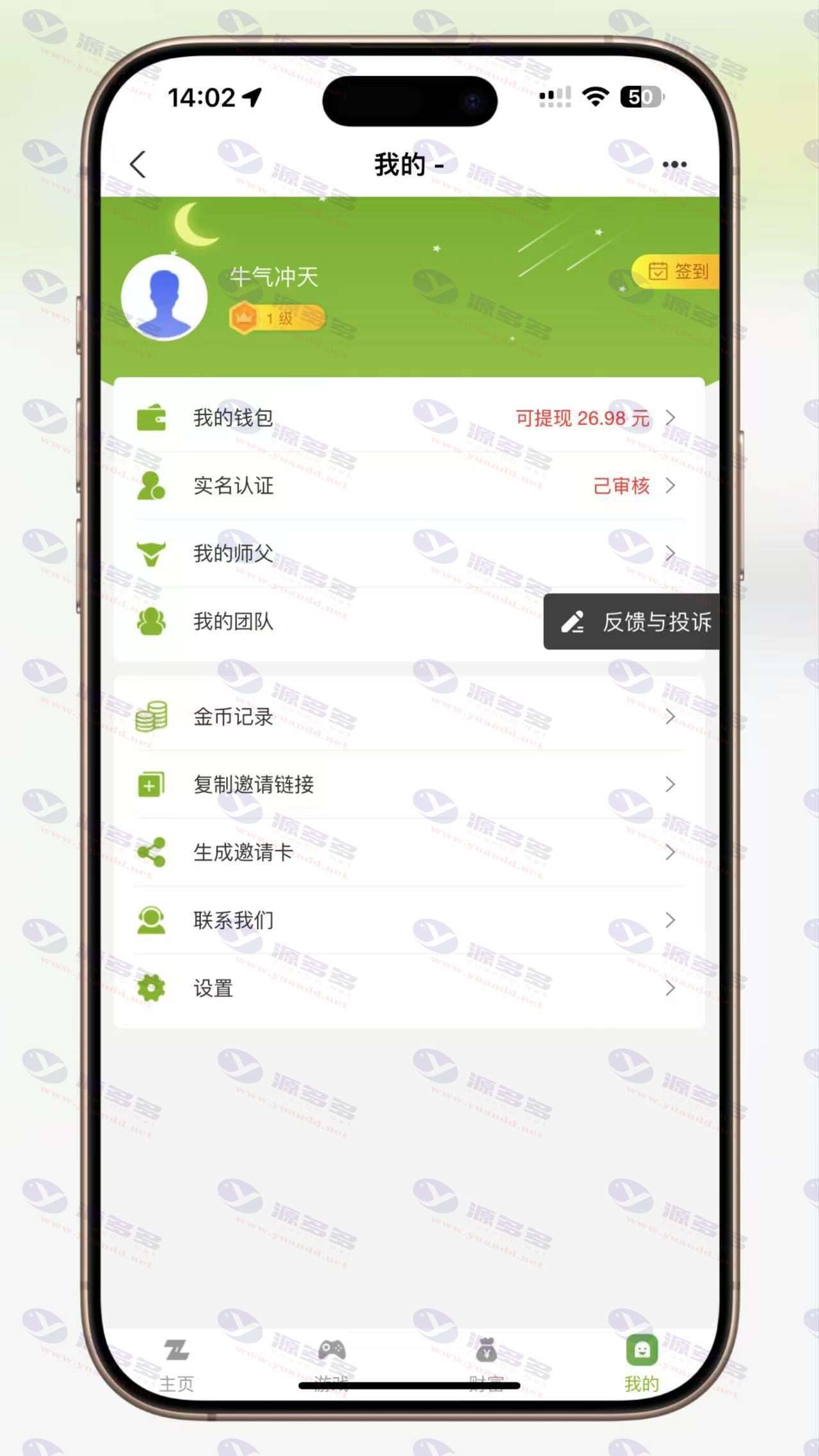The height and width of the screenshot is (1456, 819).
Task: Open 联系我们 contact row
Action: (x=409, y=920)
